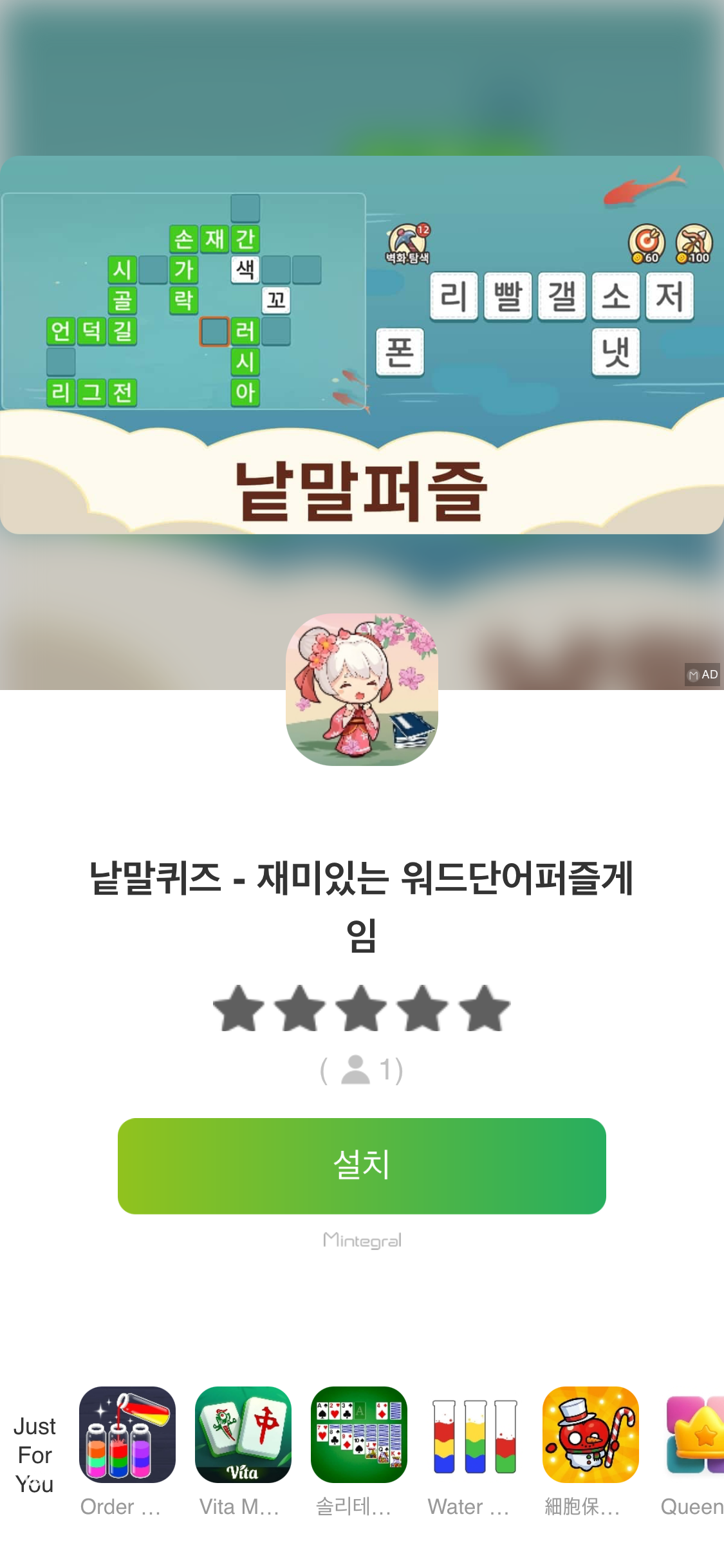Tap the AD info badge
The height and width of the screenshot is (1568, 724).
[x=702, y=675]
